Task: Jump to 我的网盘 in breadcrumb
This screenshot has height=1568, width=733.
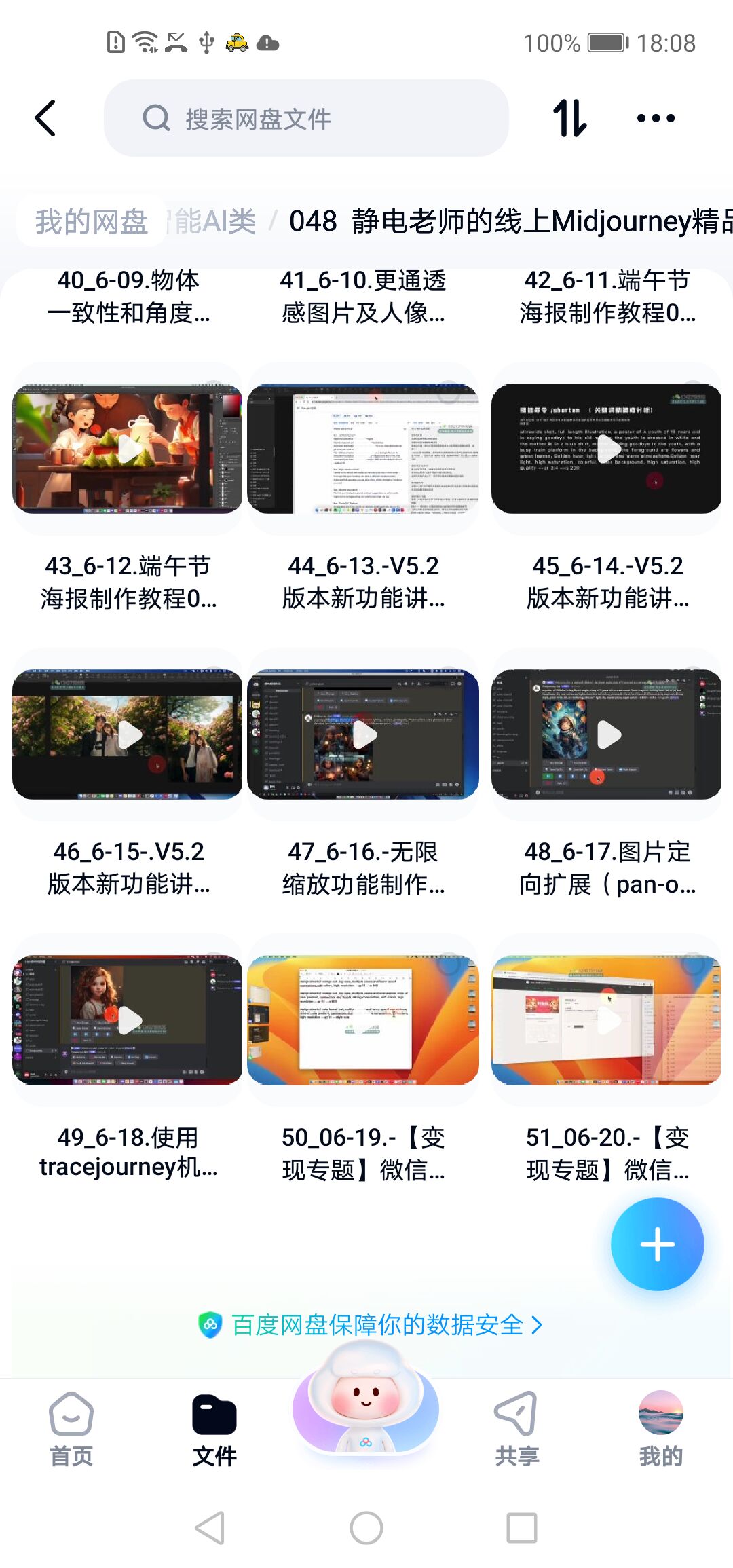Action: pyautogui.click(x=92, y=221)
